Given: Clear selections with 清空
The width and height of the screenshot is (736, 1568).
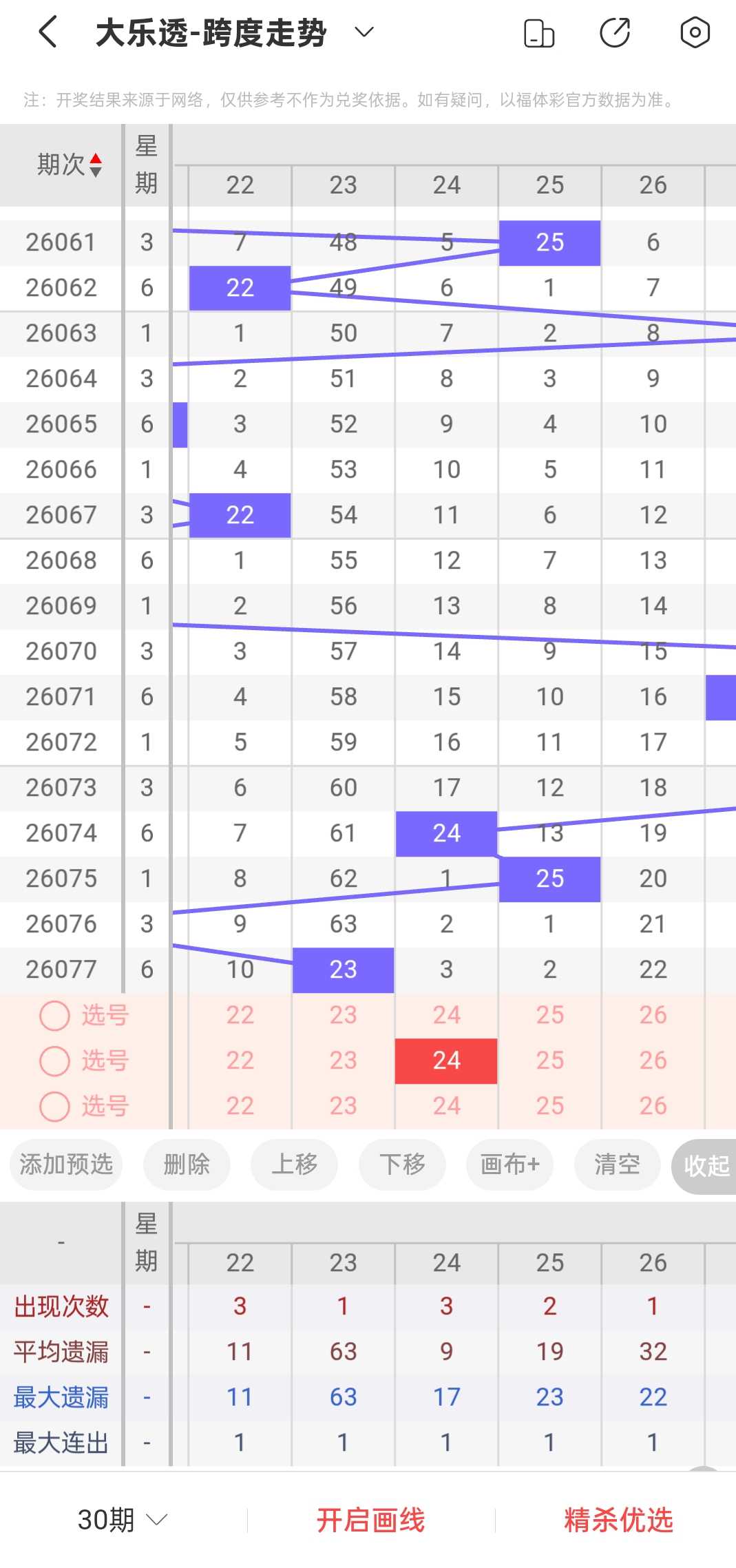Looking at the screenshot, I should (x=618, y=1164).
